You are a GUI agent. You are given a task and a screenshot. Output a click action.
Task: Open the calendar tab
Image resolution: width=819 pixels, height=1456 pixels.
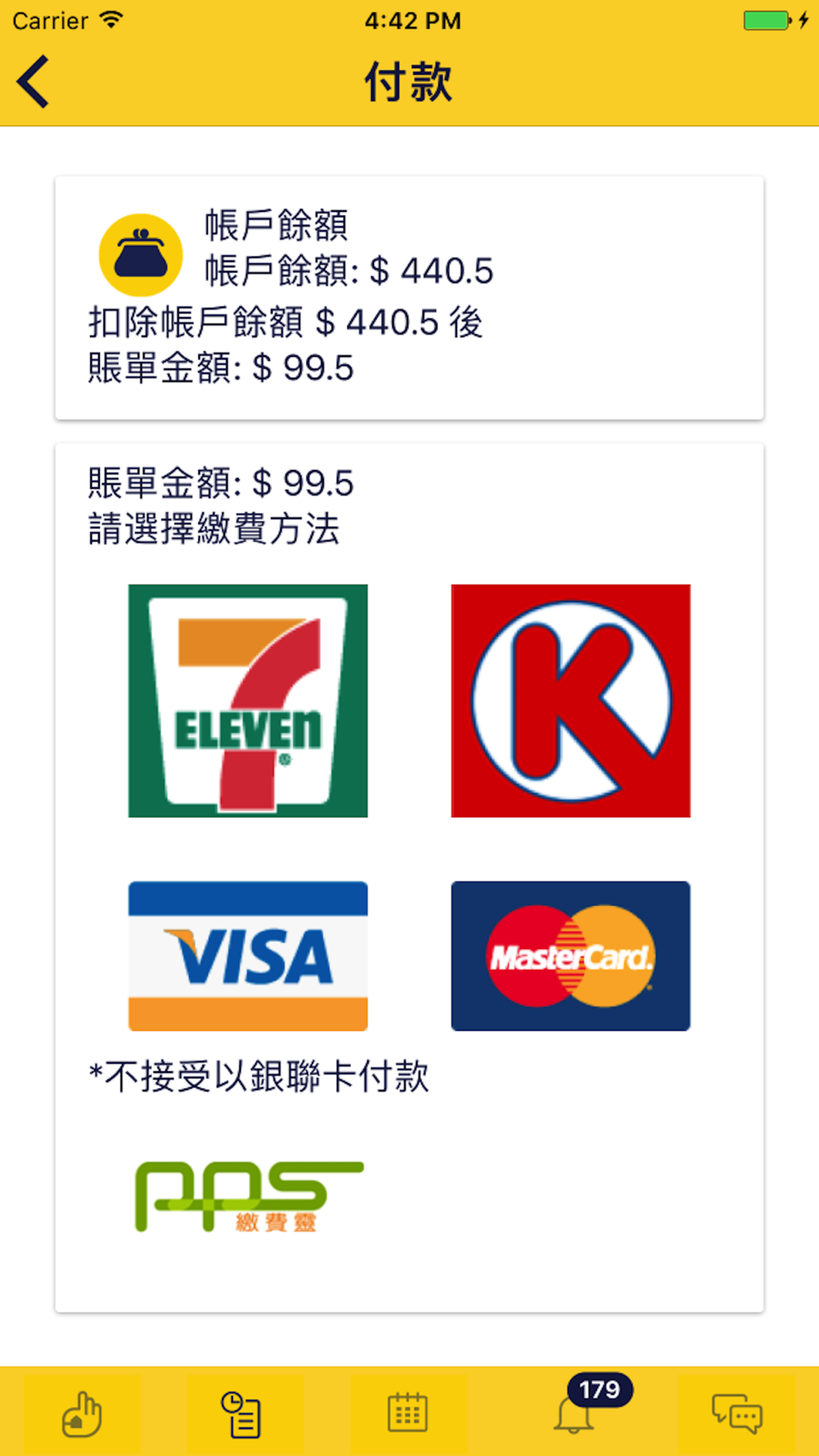[x=408, y=1413]
